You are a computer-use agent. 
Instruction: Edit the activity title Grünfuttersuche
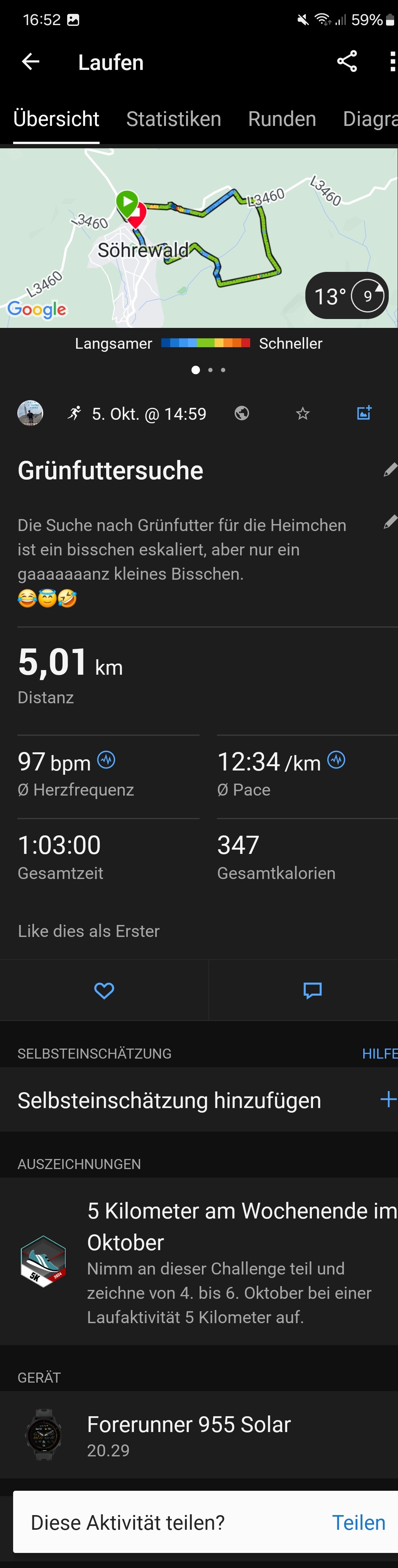point(390,469)
